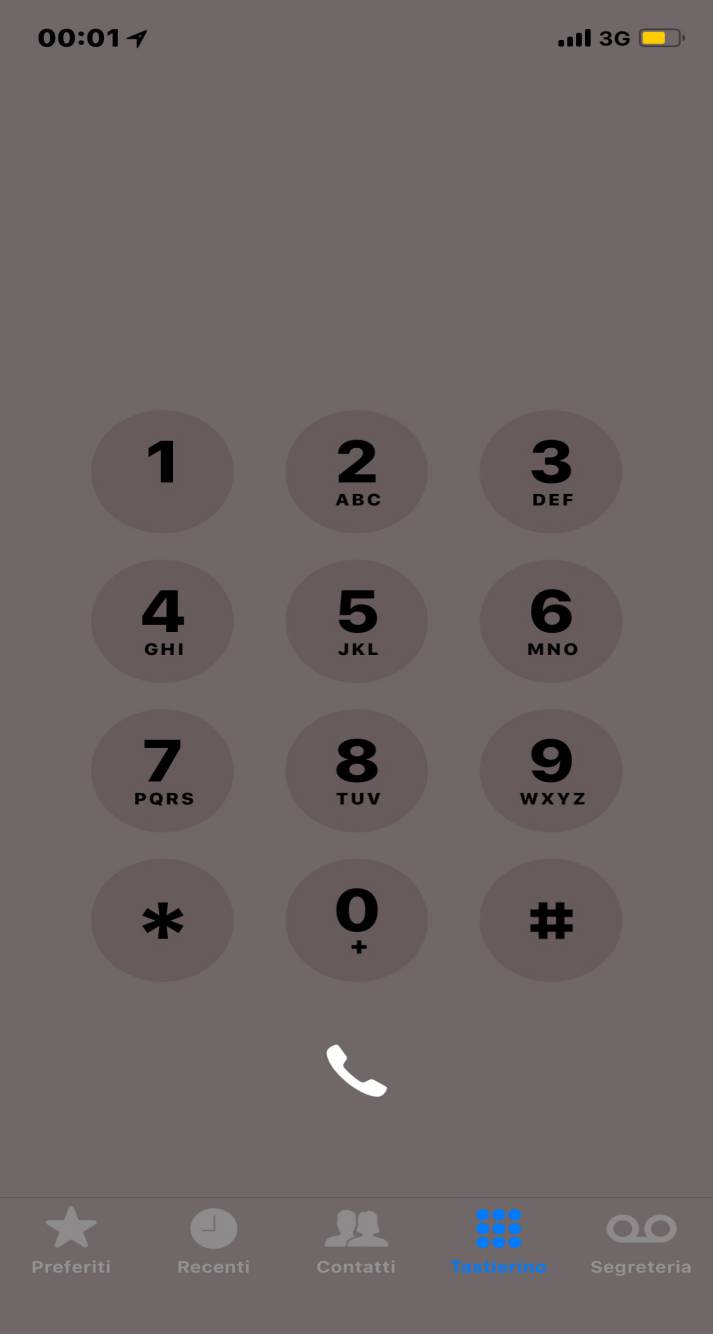Go to the Contatti tab
This screenshot has height=1334, width=713.
[x=356, y=1242]
